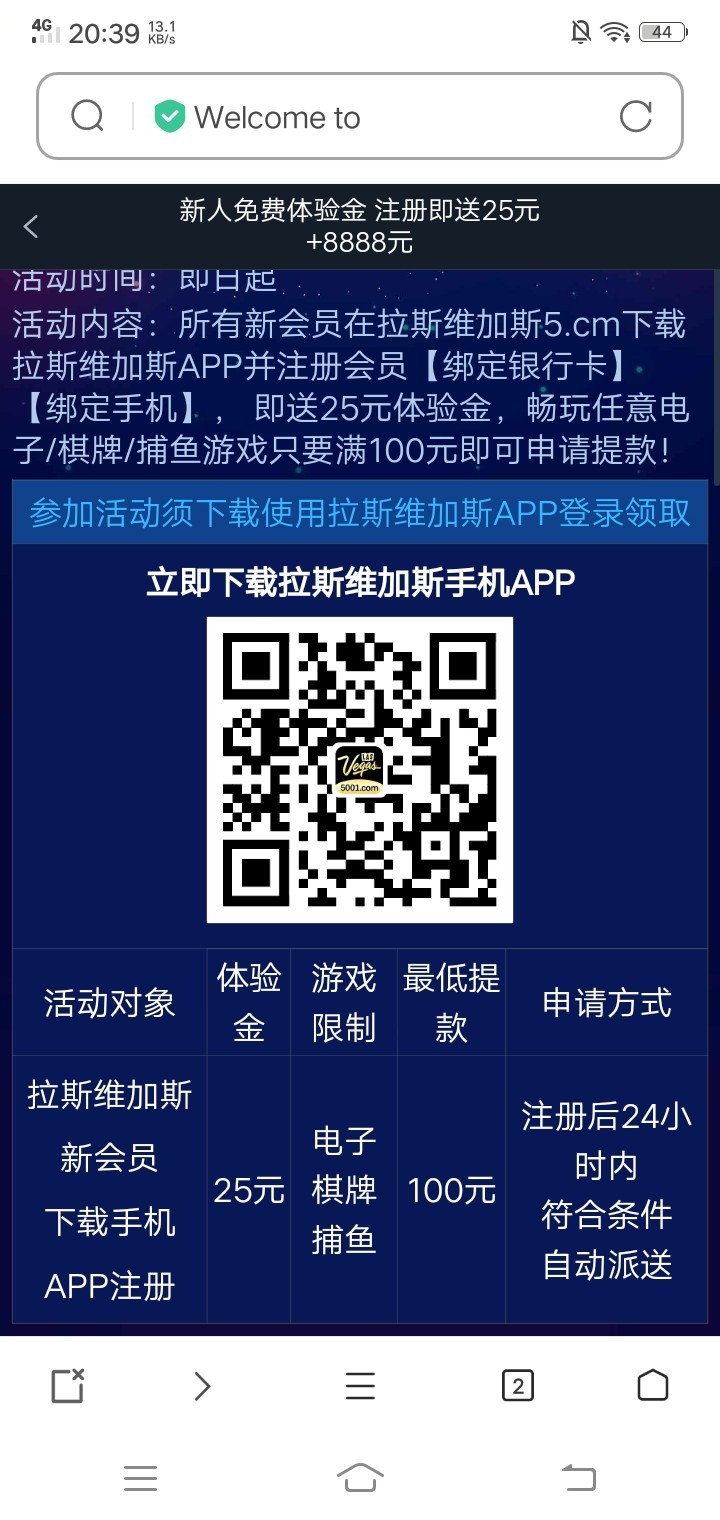Go back using the page header arrow
The height and width of the screenshot is (1520, 720).
pyautogui.click(x=31, y=227)
